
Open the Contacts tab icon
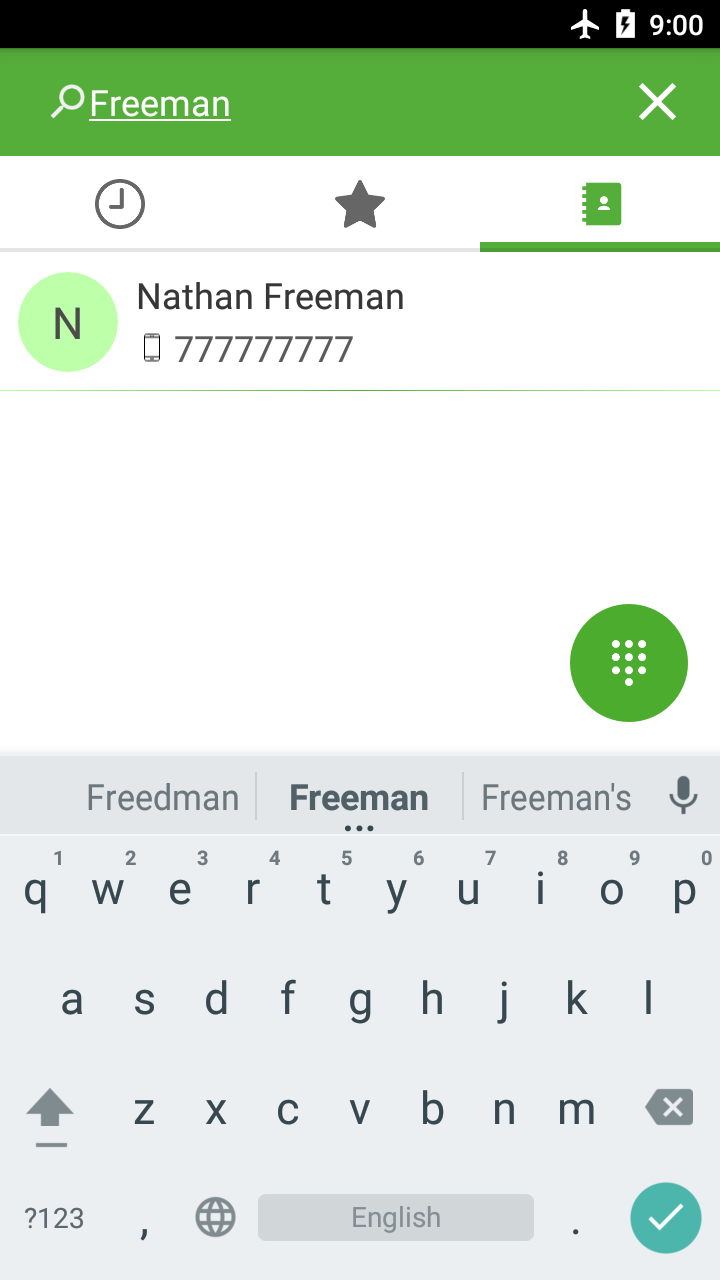[x=599, y=203]
